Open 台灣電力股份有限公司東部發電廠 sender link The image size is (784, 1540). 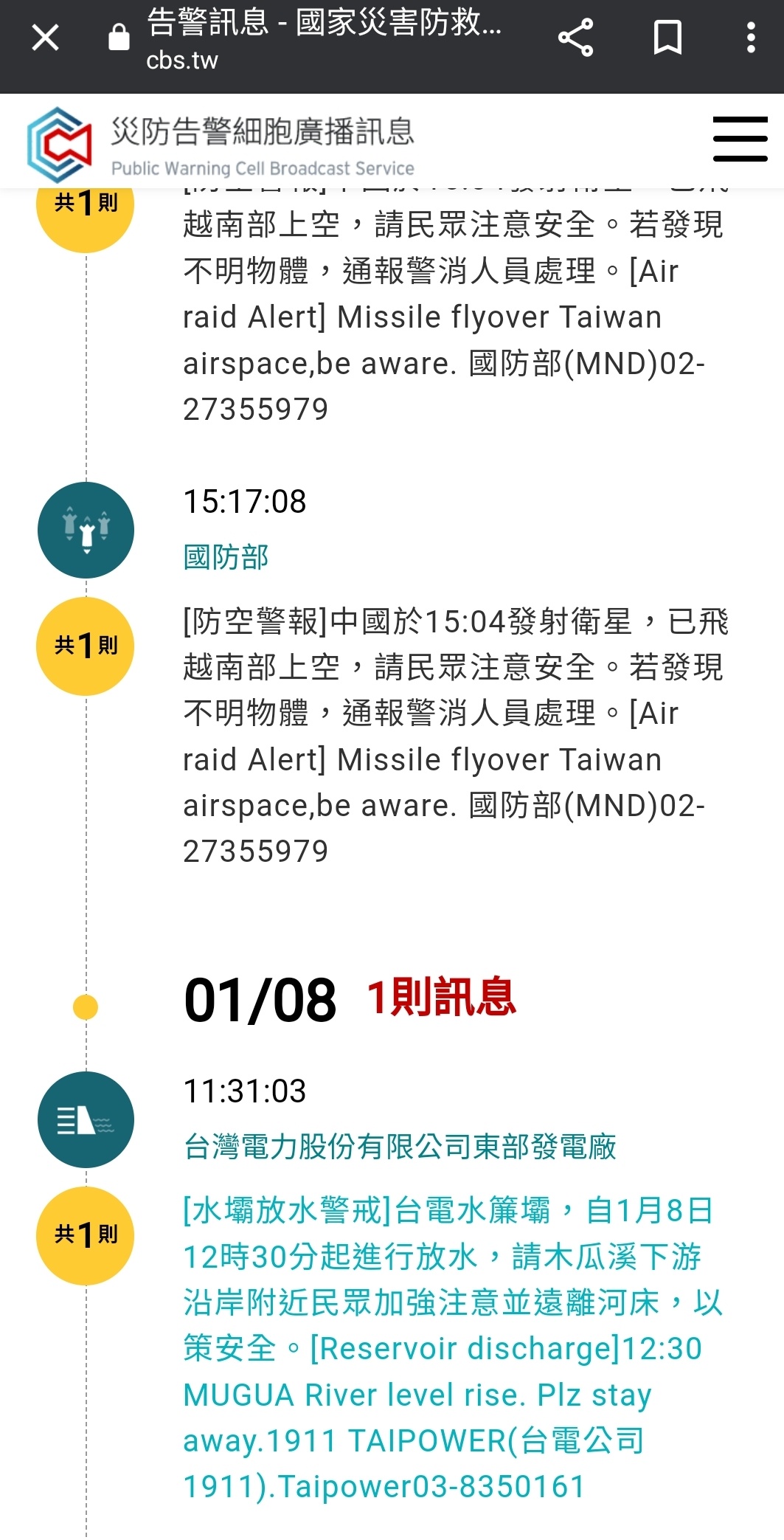click(399, 1147)
